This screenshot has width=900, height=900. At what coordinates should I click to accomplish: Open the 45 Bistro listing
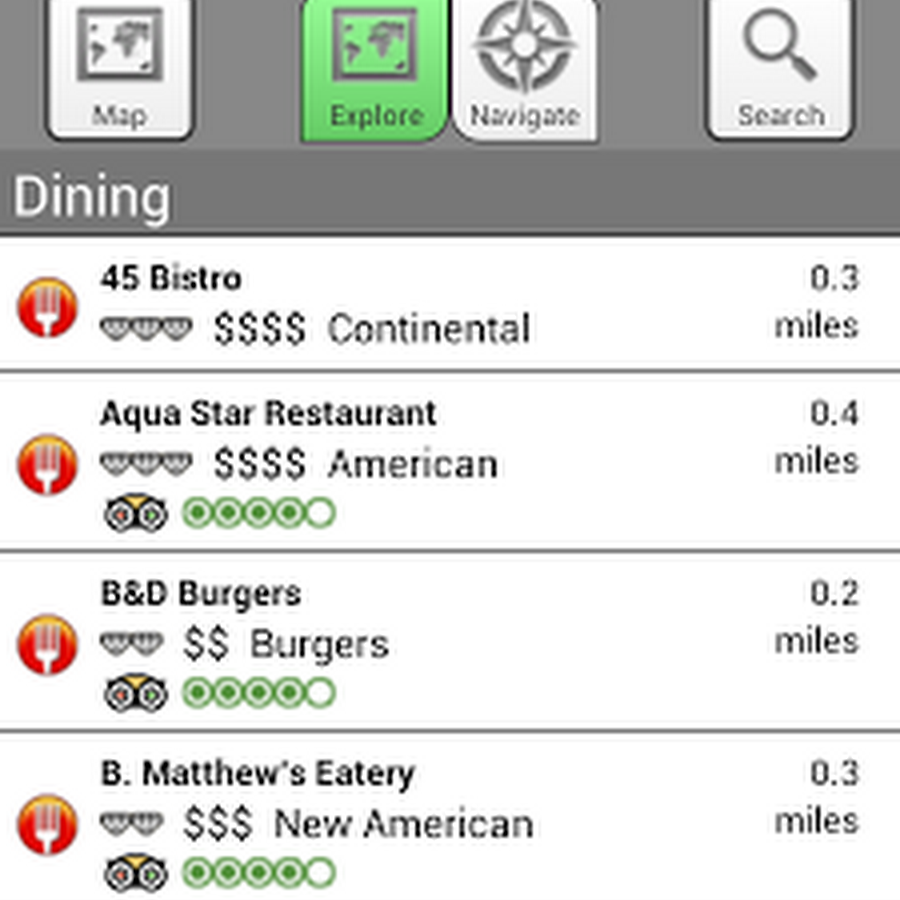point(440,303)
